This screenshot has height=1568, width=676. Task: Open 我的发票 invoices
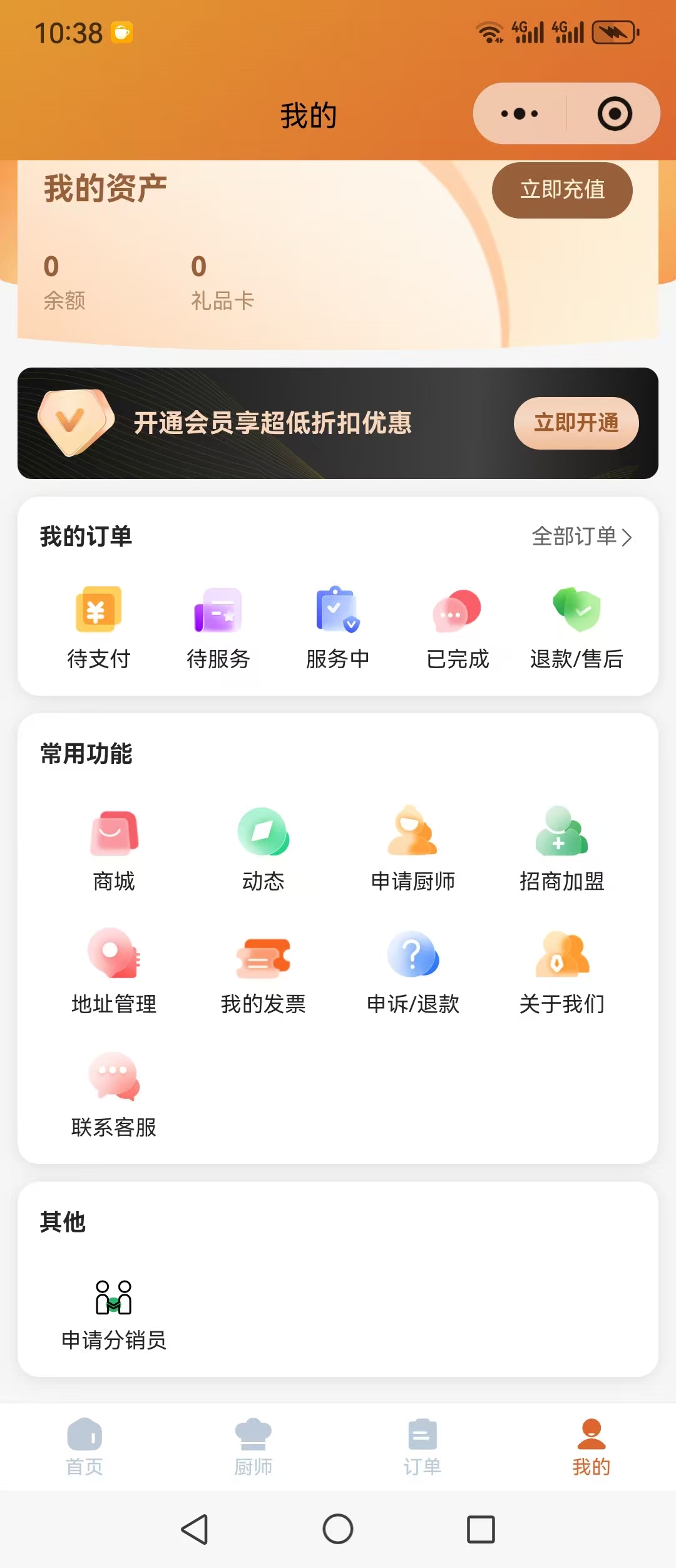coord(263,972)
